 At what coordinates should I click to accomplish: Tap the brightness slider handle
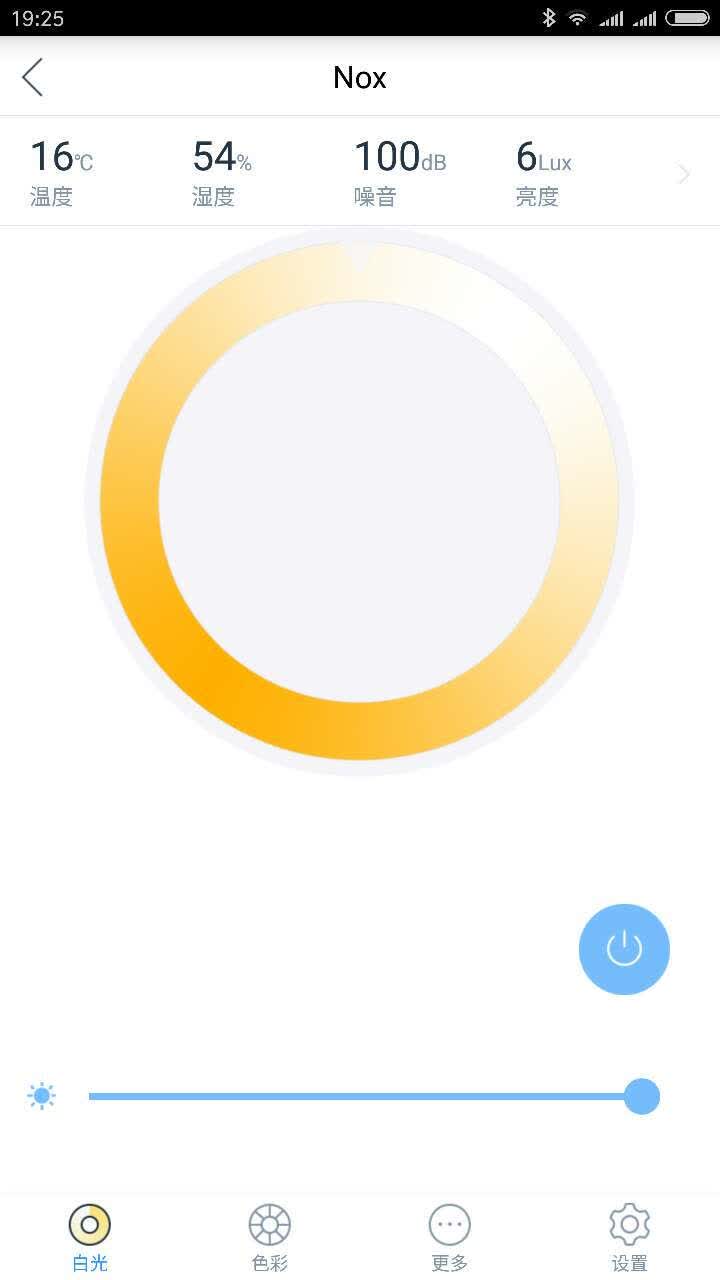(x=642, y=1096)
